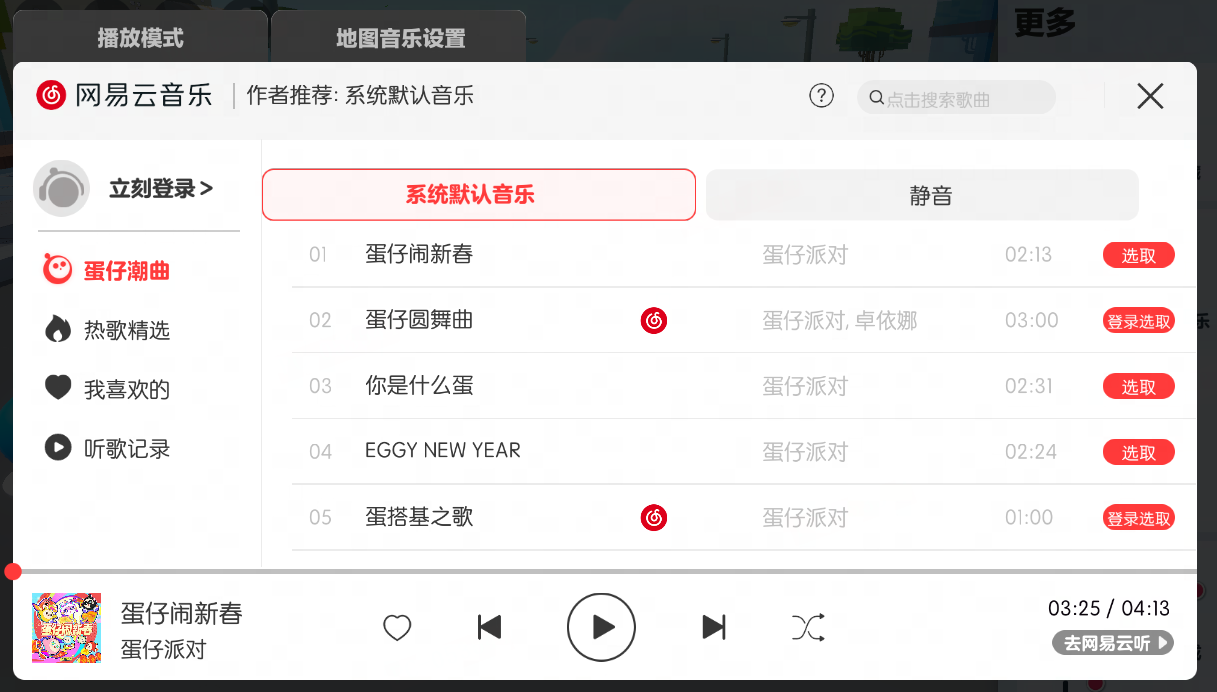
Task: Tap 登录选取 for 蛋仔圆舞曲
Action: click(x=1138, y=321)
